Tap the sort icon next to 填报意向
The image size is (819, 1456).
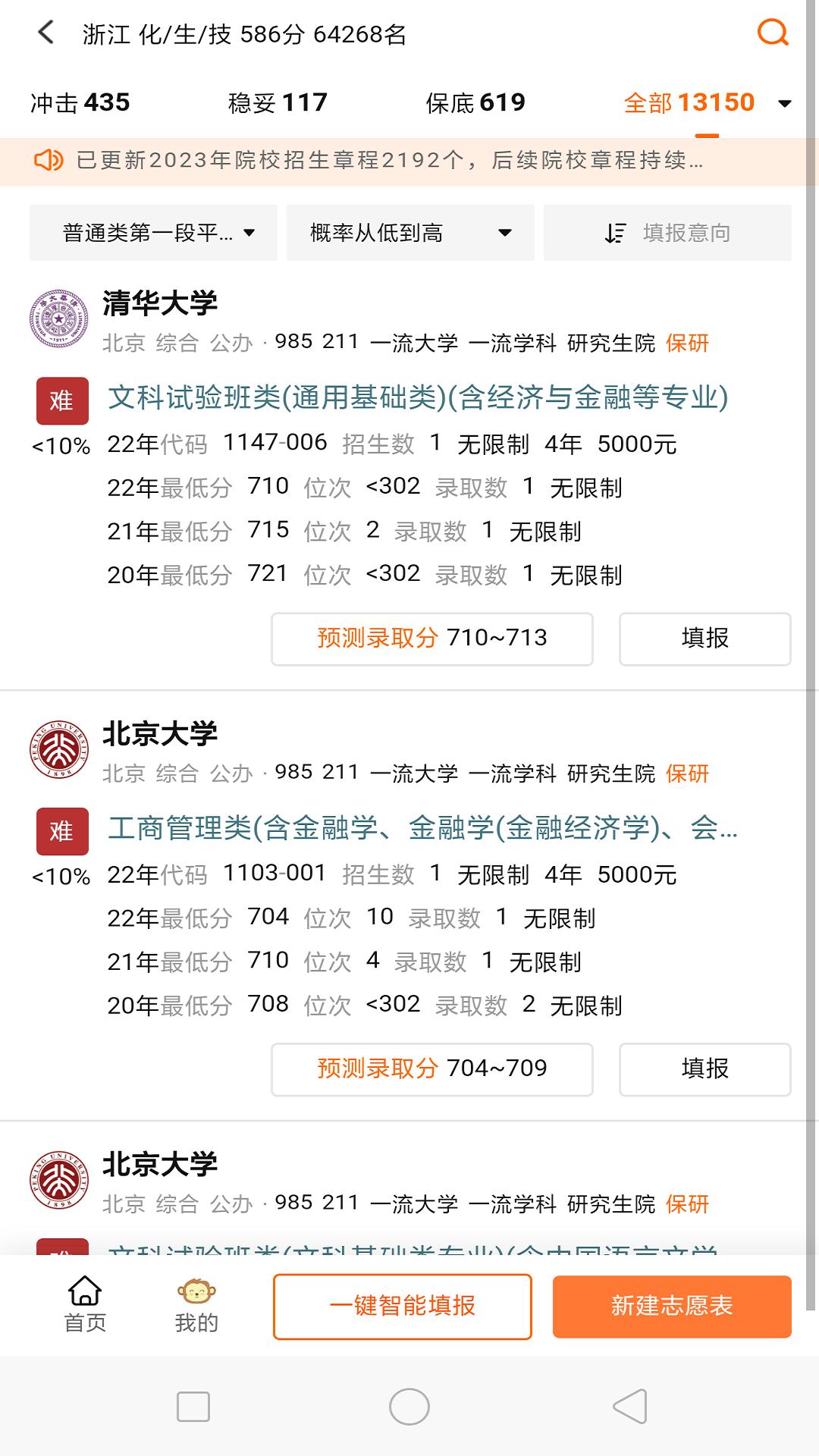pyautogui.click(x=615, y=233)
